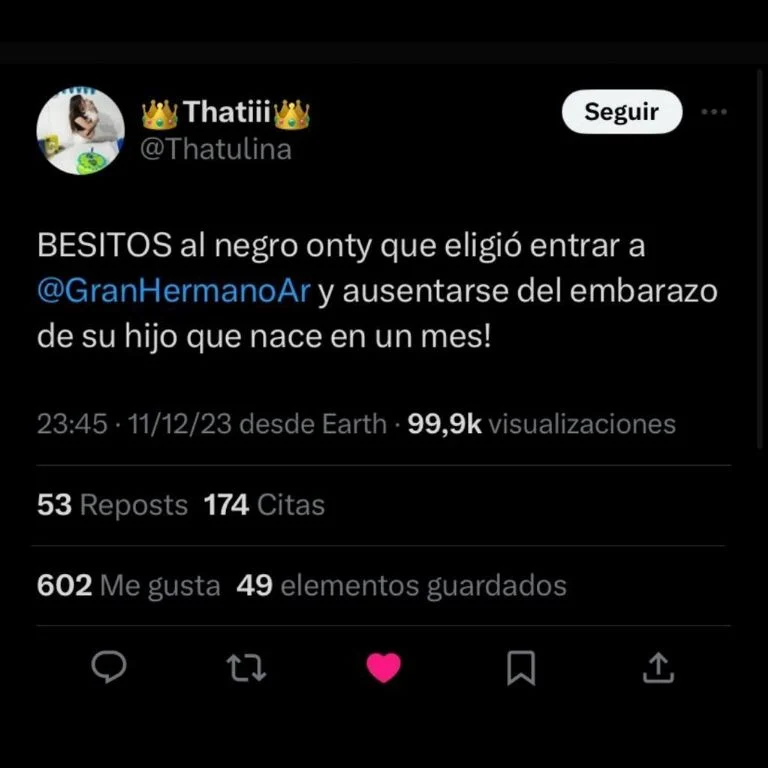
Task: Bookmark this tweet
Action: click(521, 667)
